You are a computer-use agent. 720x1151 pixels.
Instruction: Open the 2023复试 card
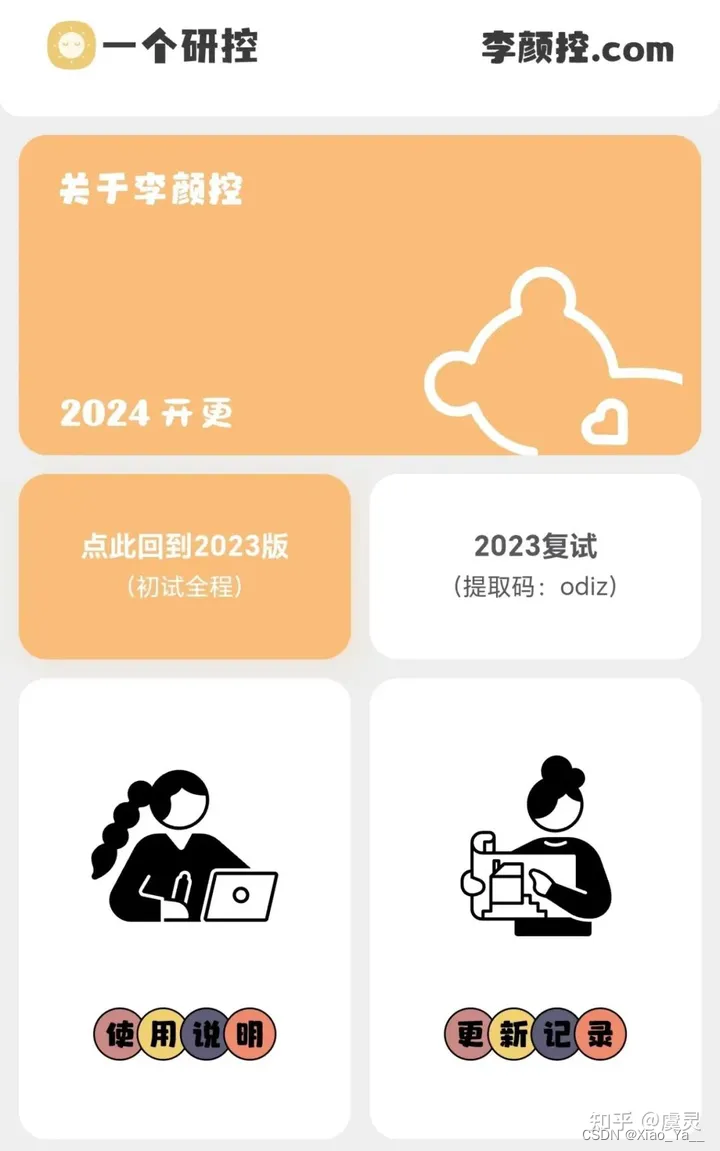click(535, 565)
